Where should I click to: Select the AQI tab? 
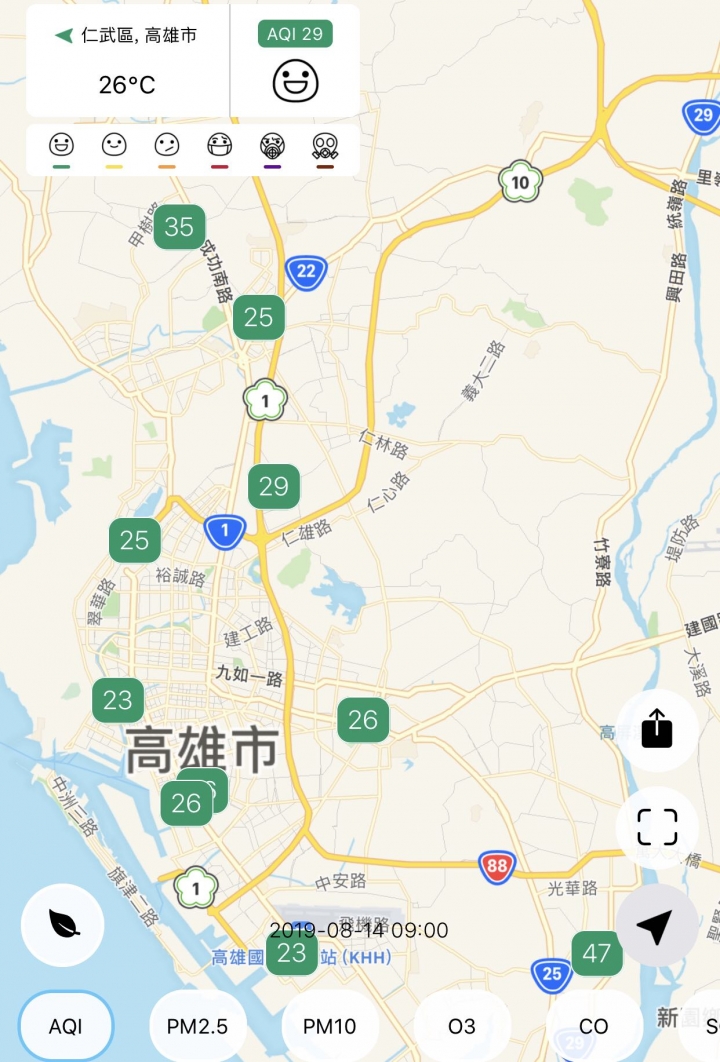[66, 1026]
